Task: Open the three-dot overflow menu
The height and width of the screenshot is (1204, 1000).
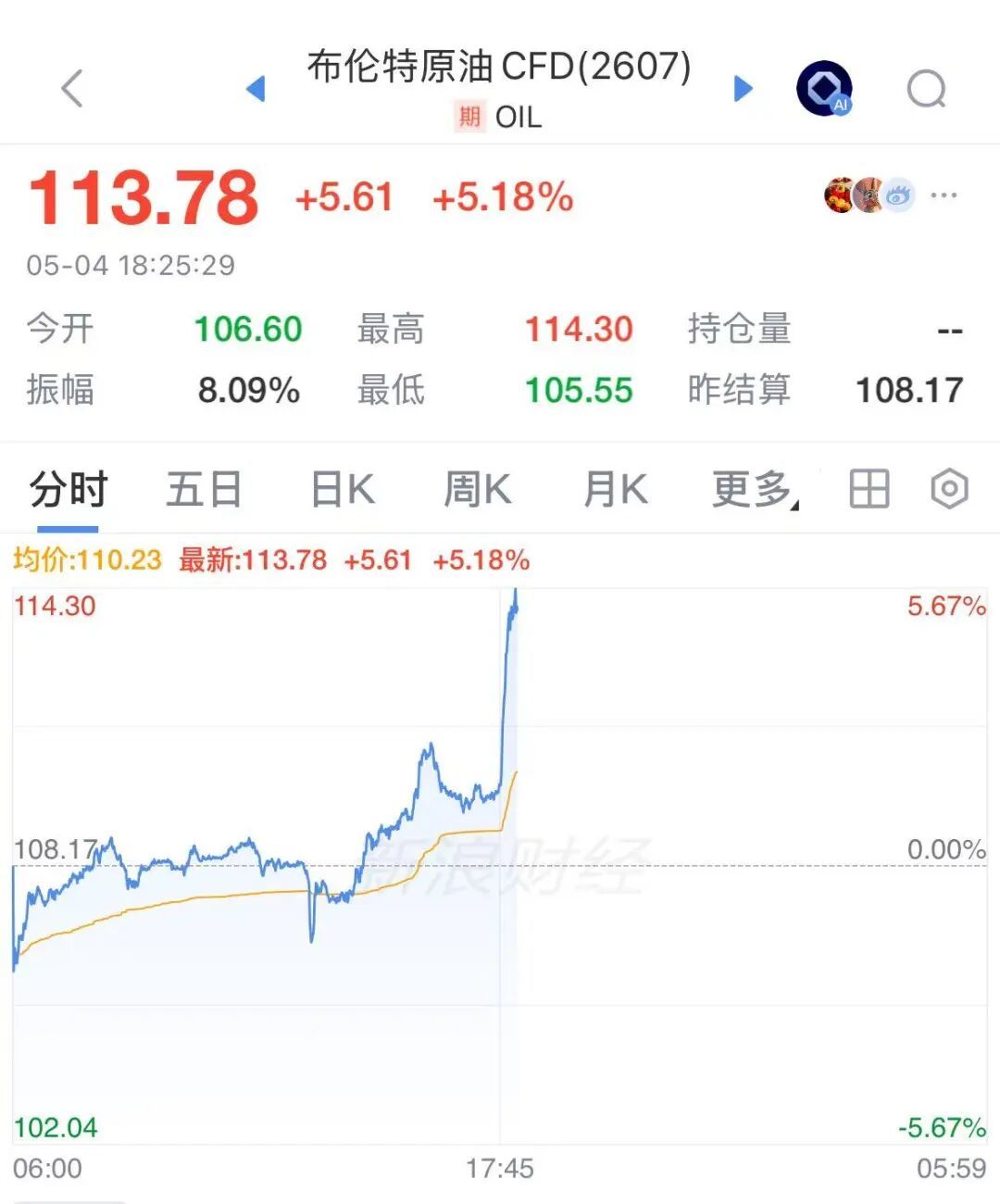Action: [944, 195]
